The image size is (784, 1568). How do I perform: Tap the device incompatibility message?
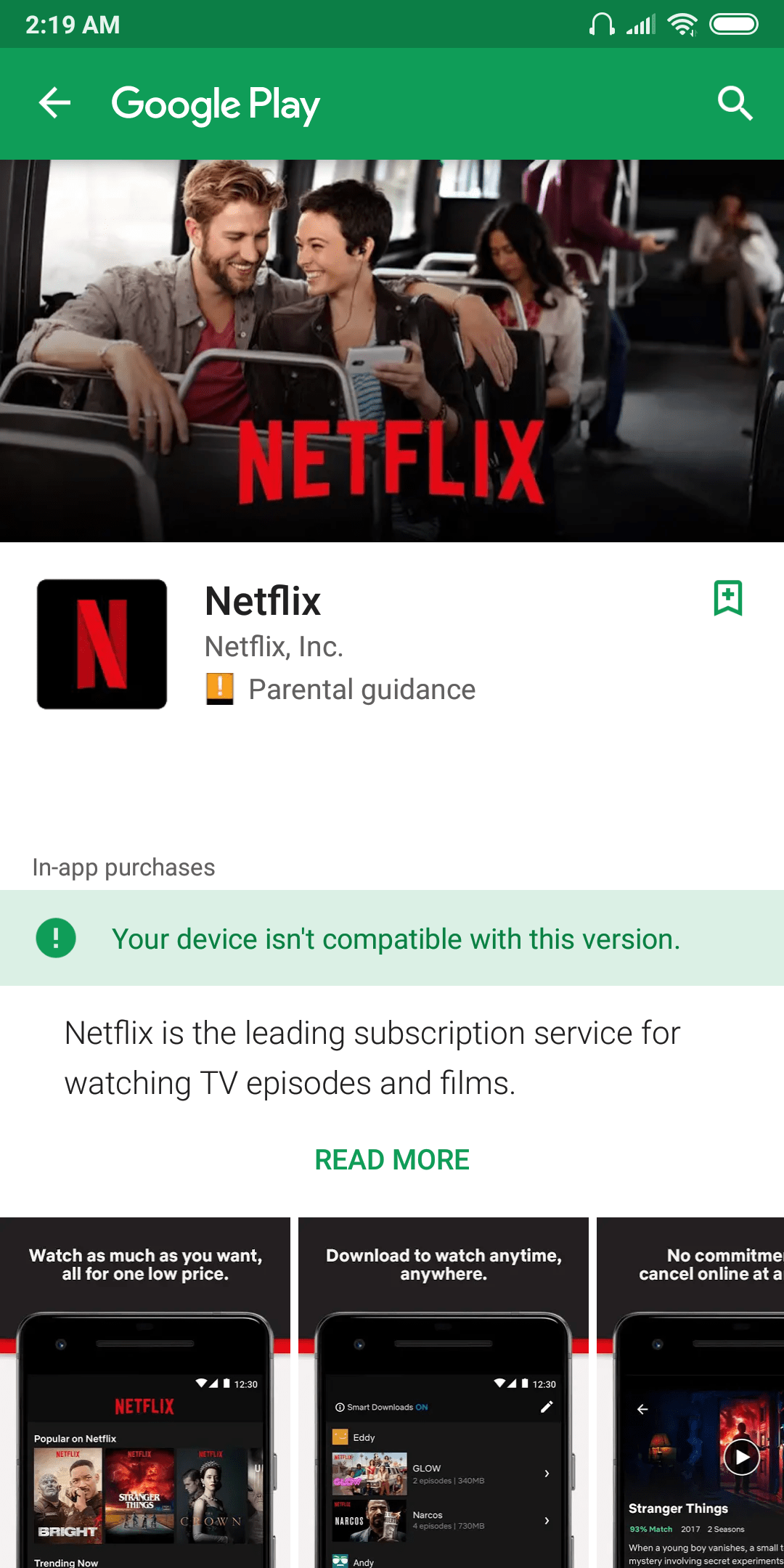[x=396, y=938]
